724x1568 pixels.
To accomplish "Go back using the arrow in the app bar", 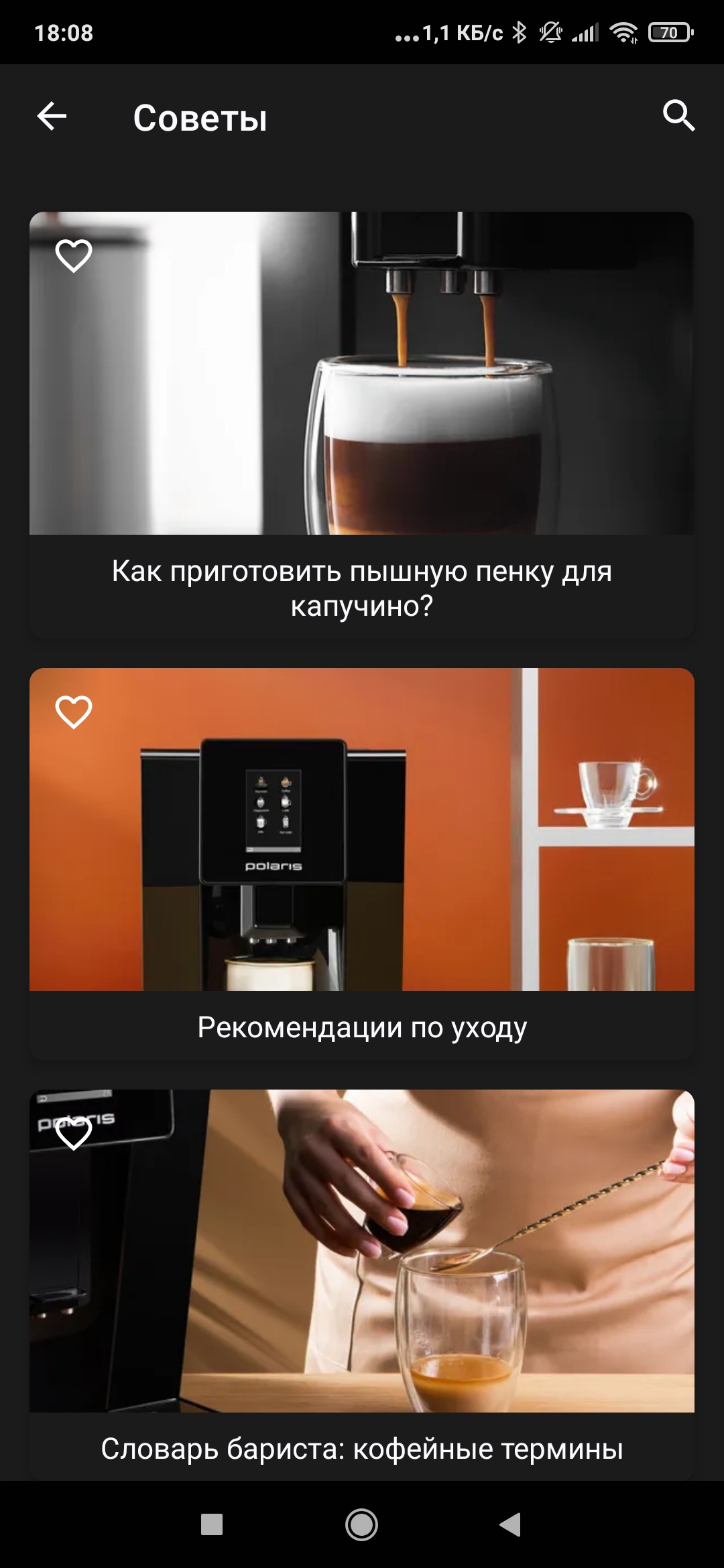I will coord(52,117).
